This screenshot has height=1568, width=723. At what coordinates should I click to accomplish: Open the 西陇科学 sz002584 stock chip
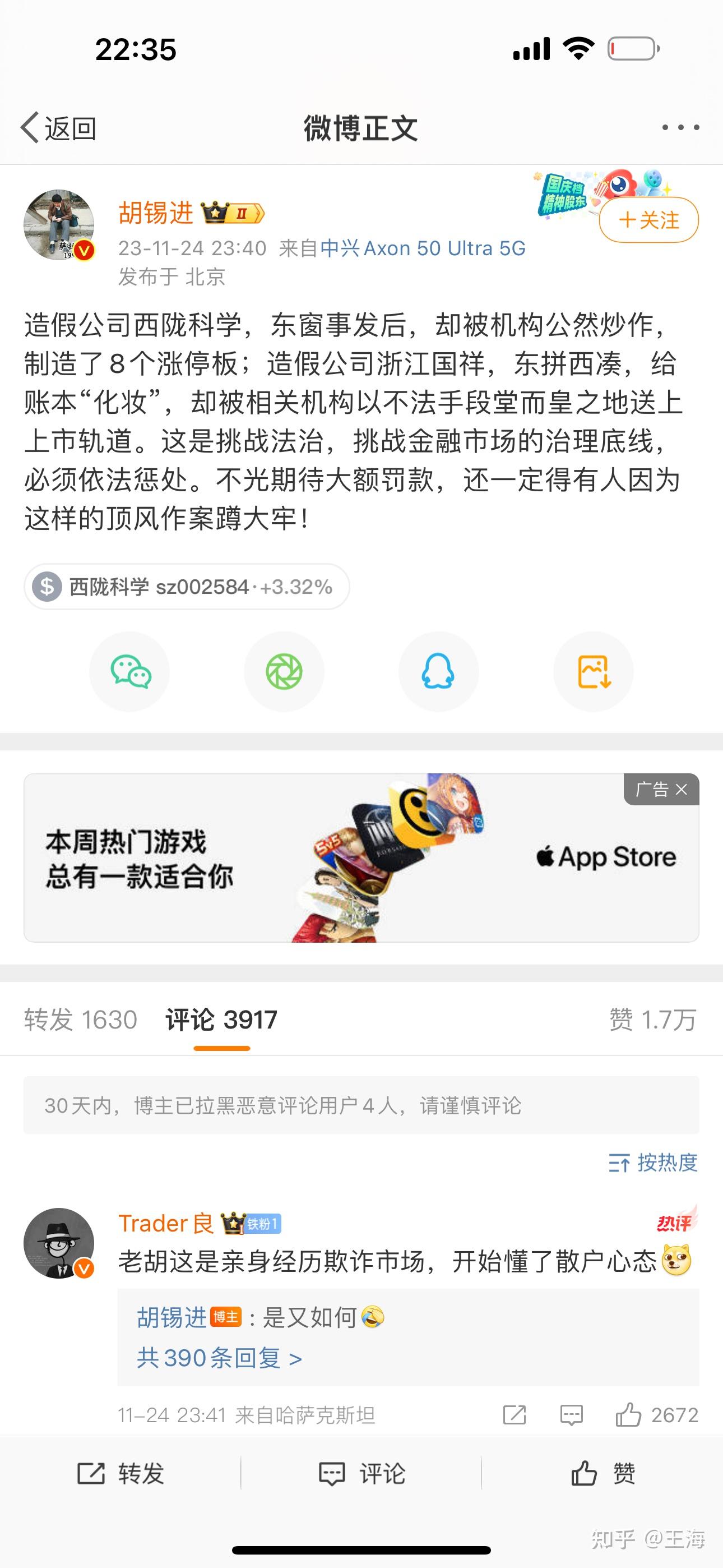[187, 587]
